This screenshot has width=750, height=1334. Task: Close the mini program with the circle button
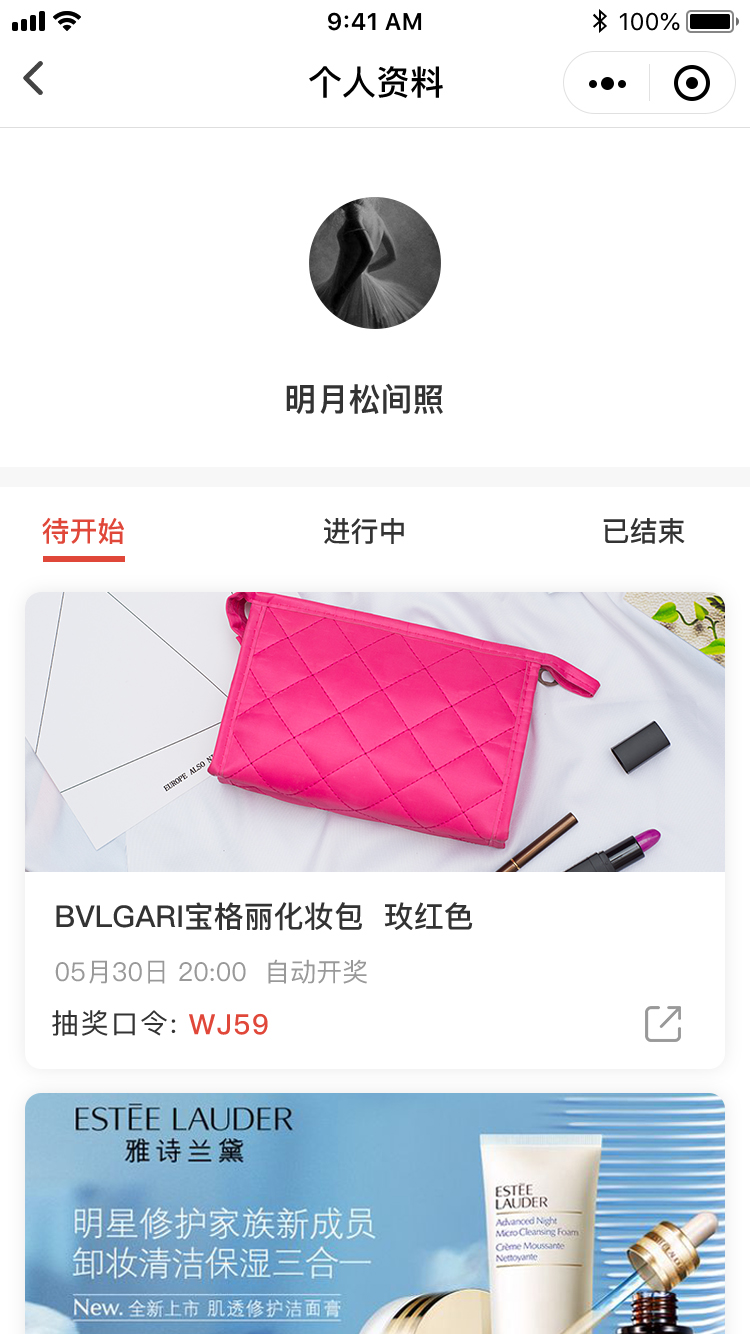click(x=692, y=83)
